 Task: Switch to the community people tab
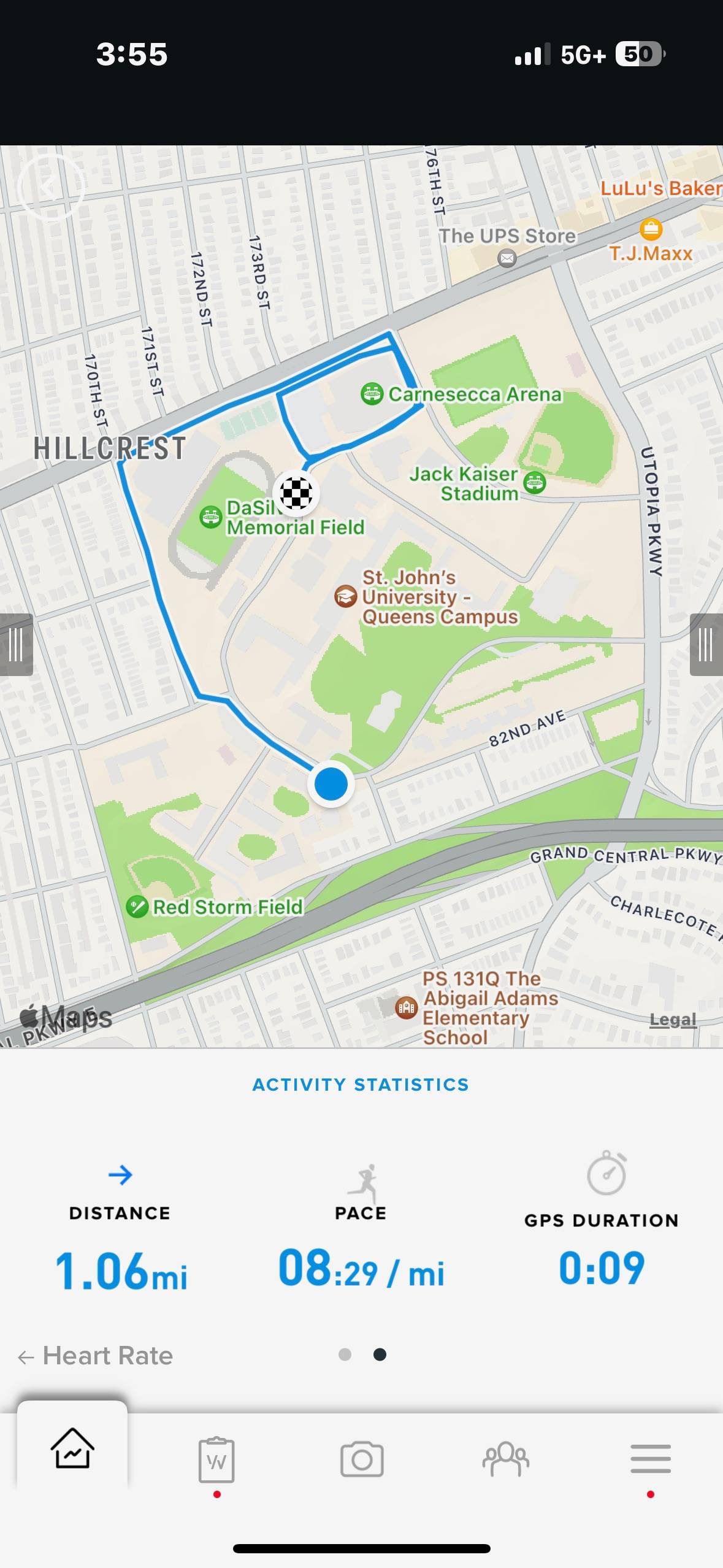pos(505,1459)
